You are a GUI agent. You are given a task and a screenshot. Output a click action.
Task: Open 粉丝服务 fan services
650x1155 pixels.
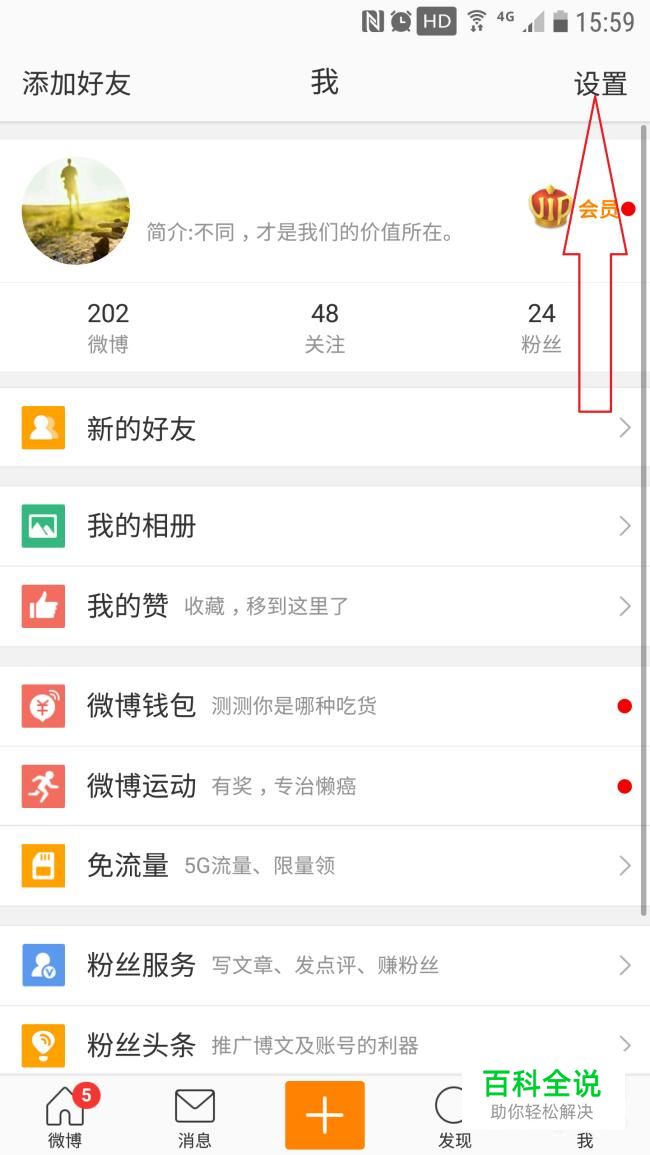pos(325,966)
